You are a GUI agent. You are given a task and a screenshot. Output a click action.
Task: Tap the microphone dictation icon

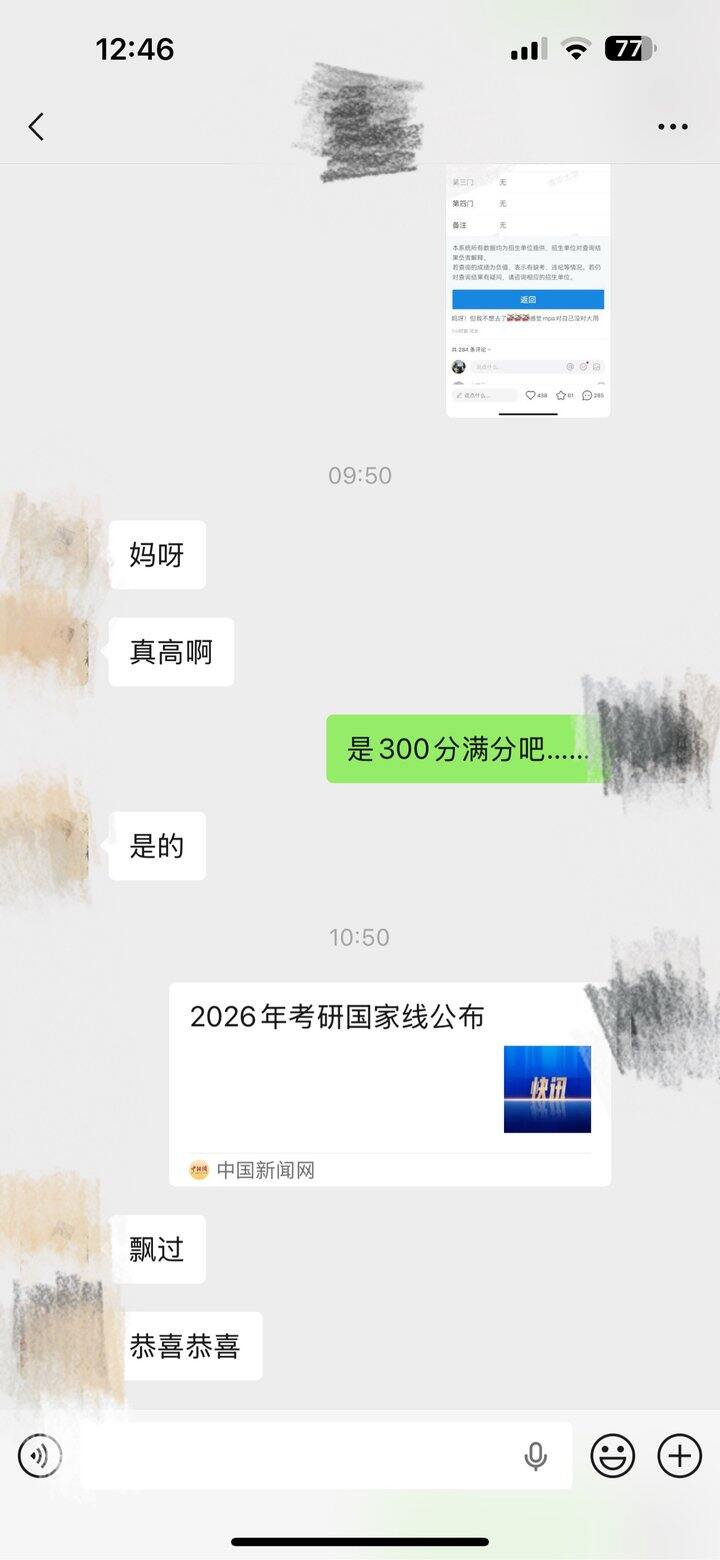[536, 1456]
